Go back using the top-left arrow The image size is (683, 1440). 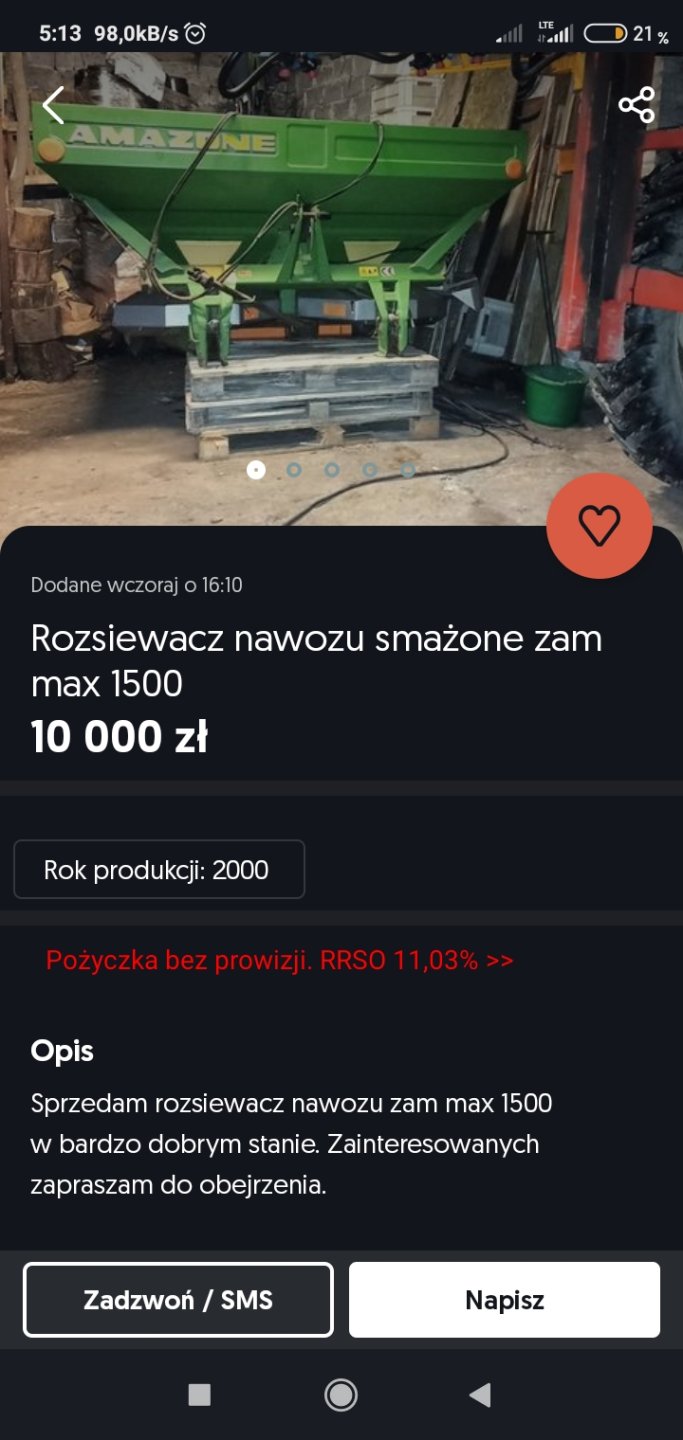click(x=53, y=105)
